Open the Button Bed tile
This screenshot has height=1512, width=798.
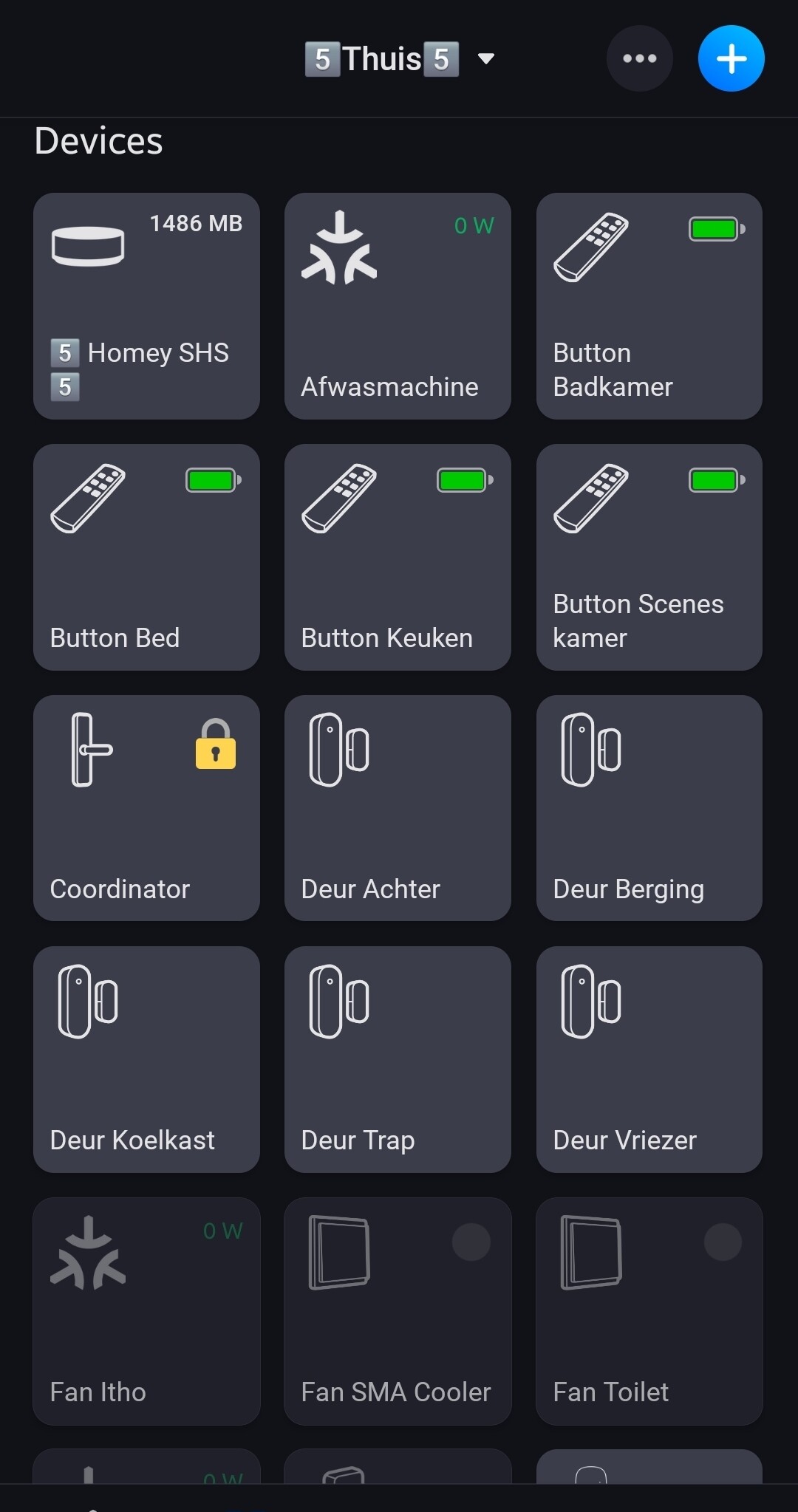146,558
